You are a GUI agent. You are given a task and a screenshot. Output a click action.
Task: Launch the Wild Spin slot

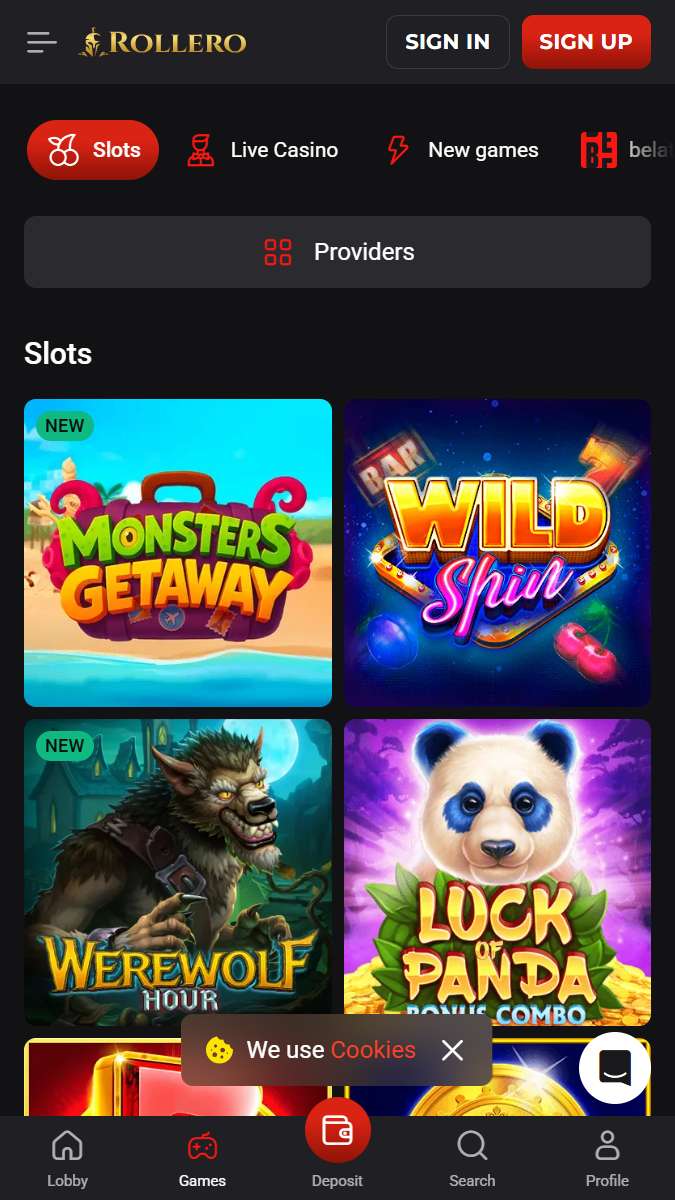point(497,553)
